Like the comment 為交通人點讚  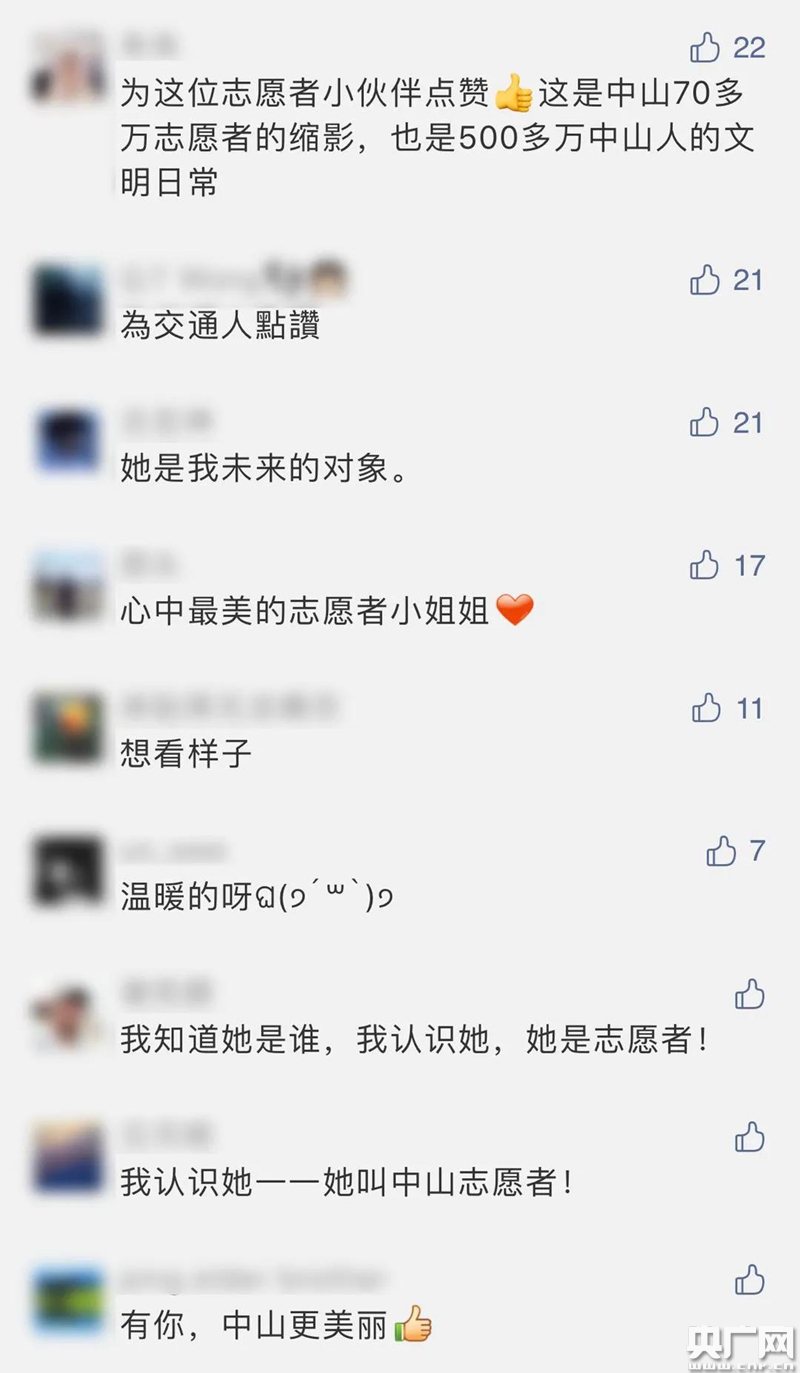[x=706, y=280]
